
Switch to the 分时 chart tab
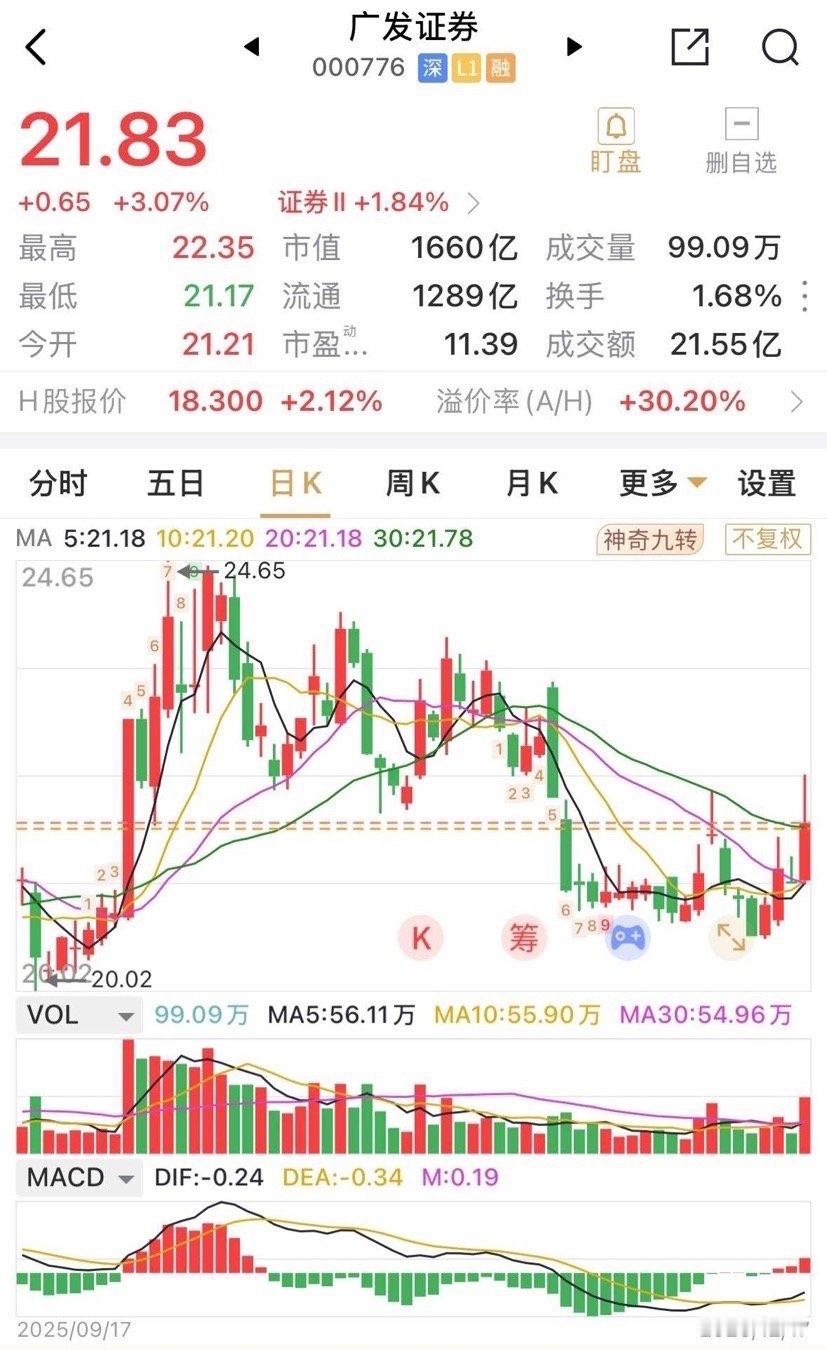click(x=58, y=484)
